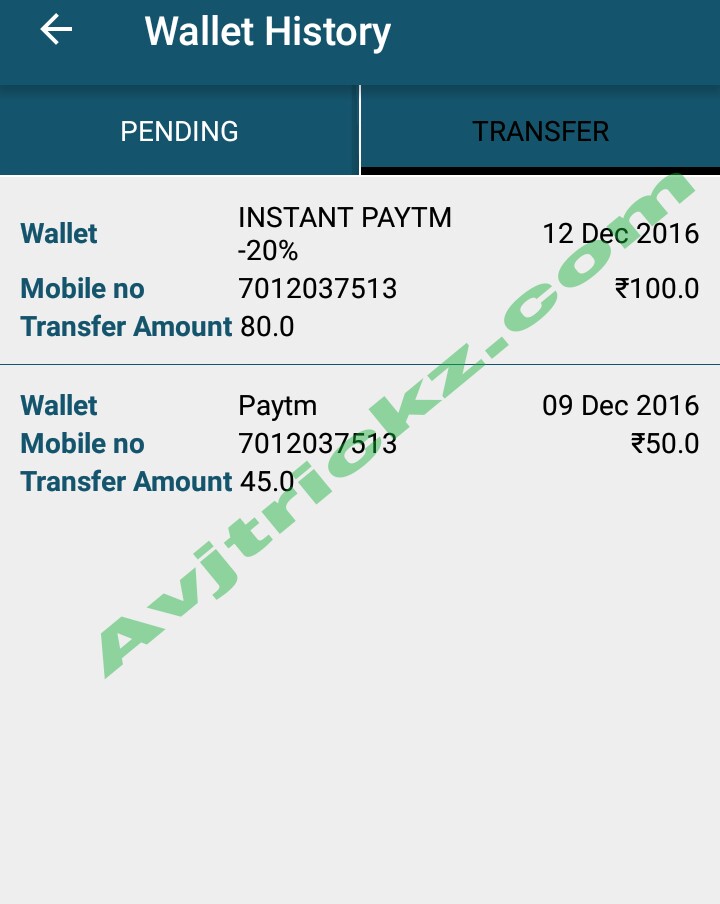Screen dimensions: 720x904
Task: Tap the back arrow to exit Wallet History
Action: coord(55,30)
